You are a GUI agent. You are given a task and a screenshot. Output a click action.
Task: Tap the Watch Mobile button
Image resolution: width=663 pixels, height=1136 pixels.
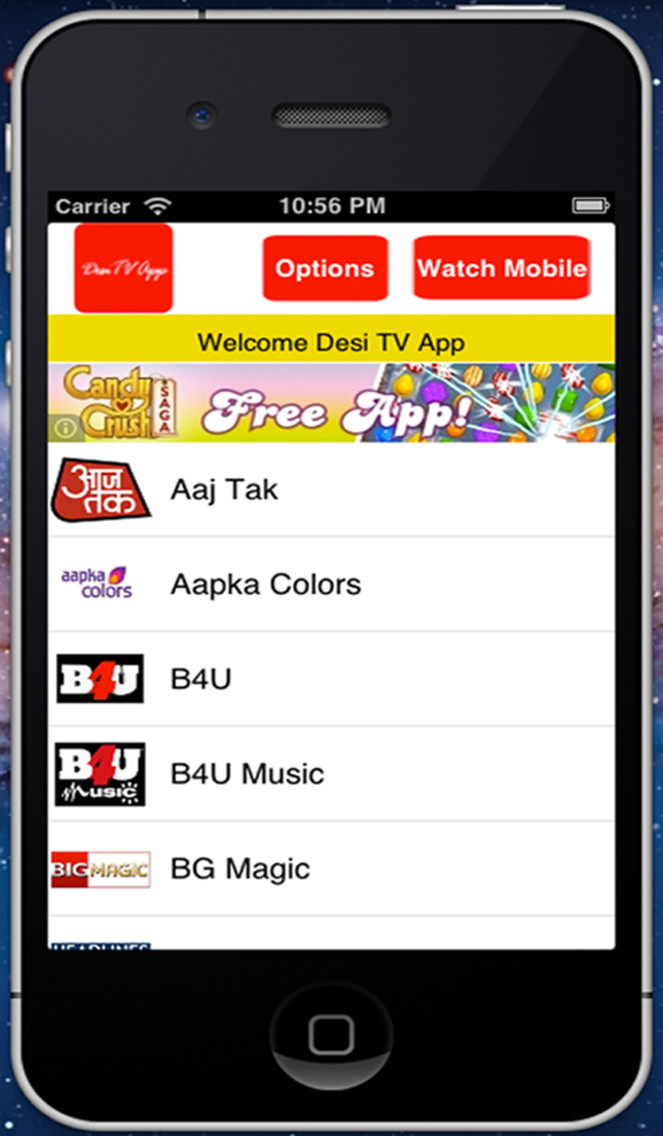coord(502,267)
